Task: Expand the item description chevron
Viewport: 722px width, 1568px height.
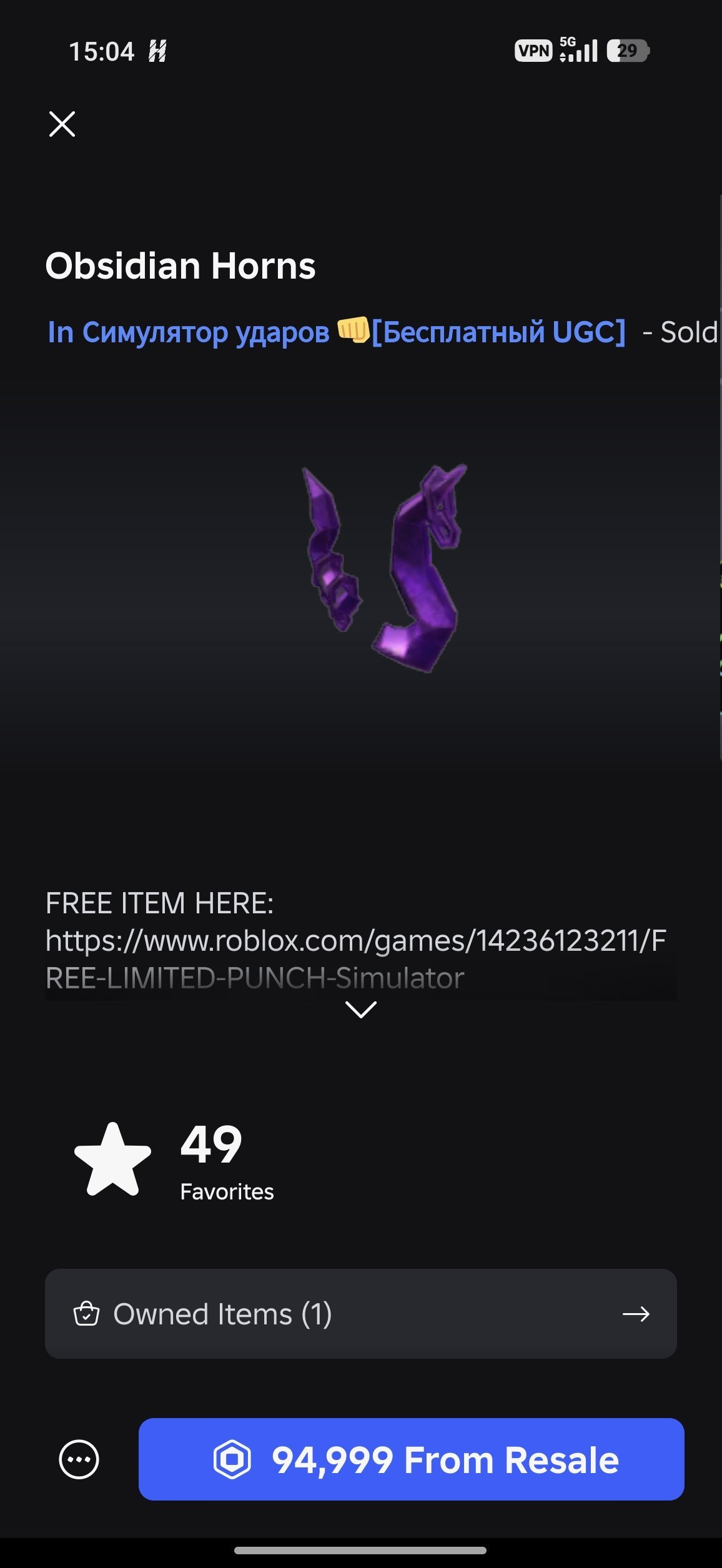Action: point(361,1010)
